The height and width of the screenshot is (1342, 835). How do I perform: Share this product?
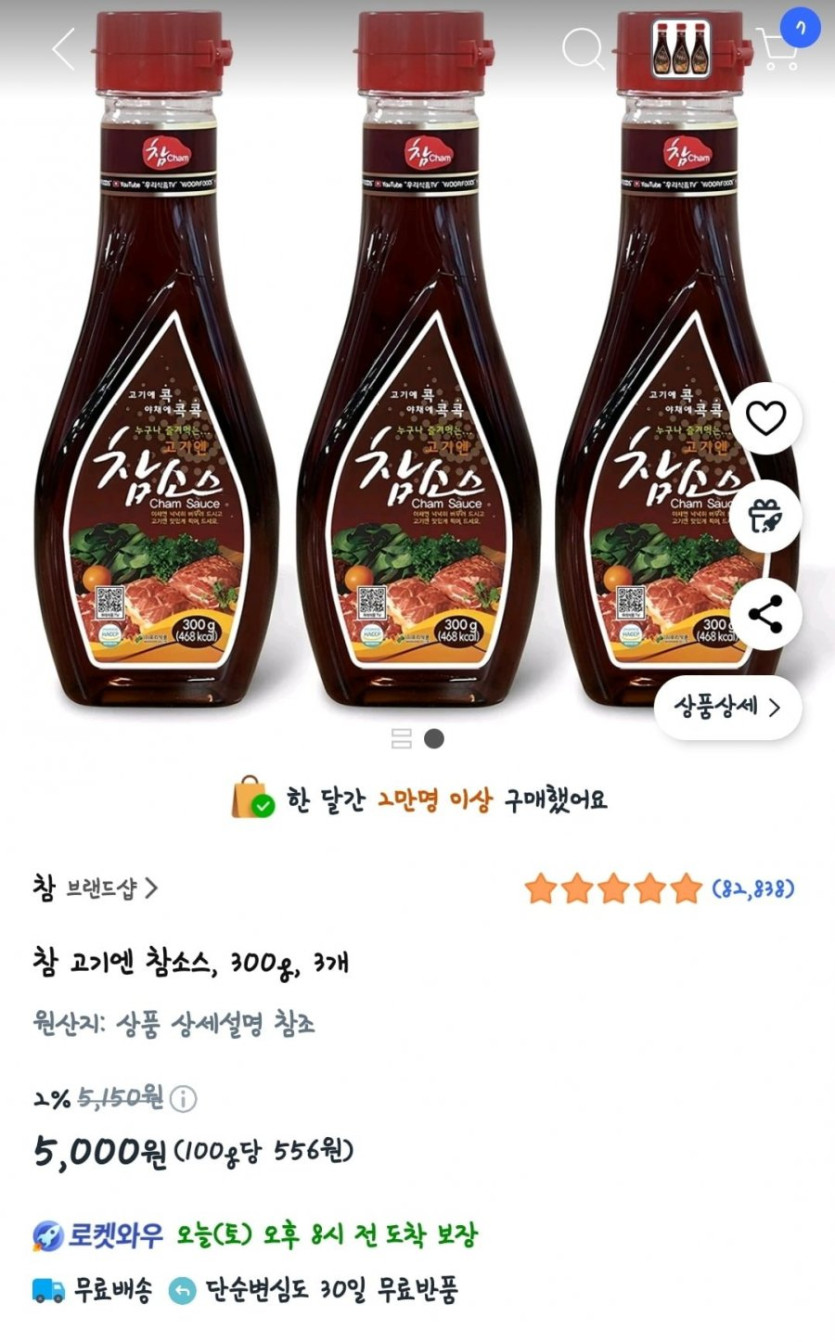tap(765, 615)
